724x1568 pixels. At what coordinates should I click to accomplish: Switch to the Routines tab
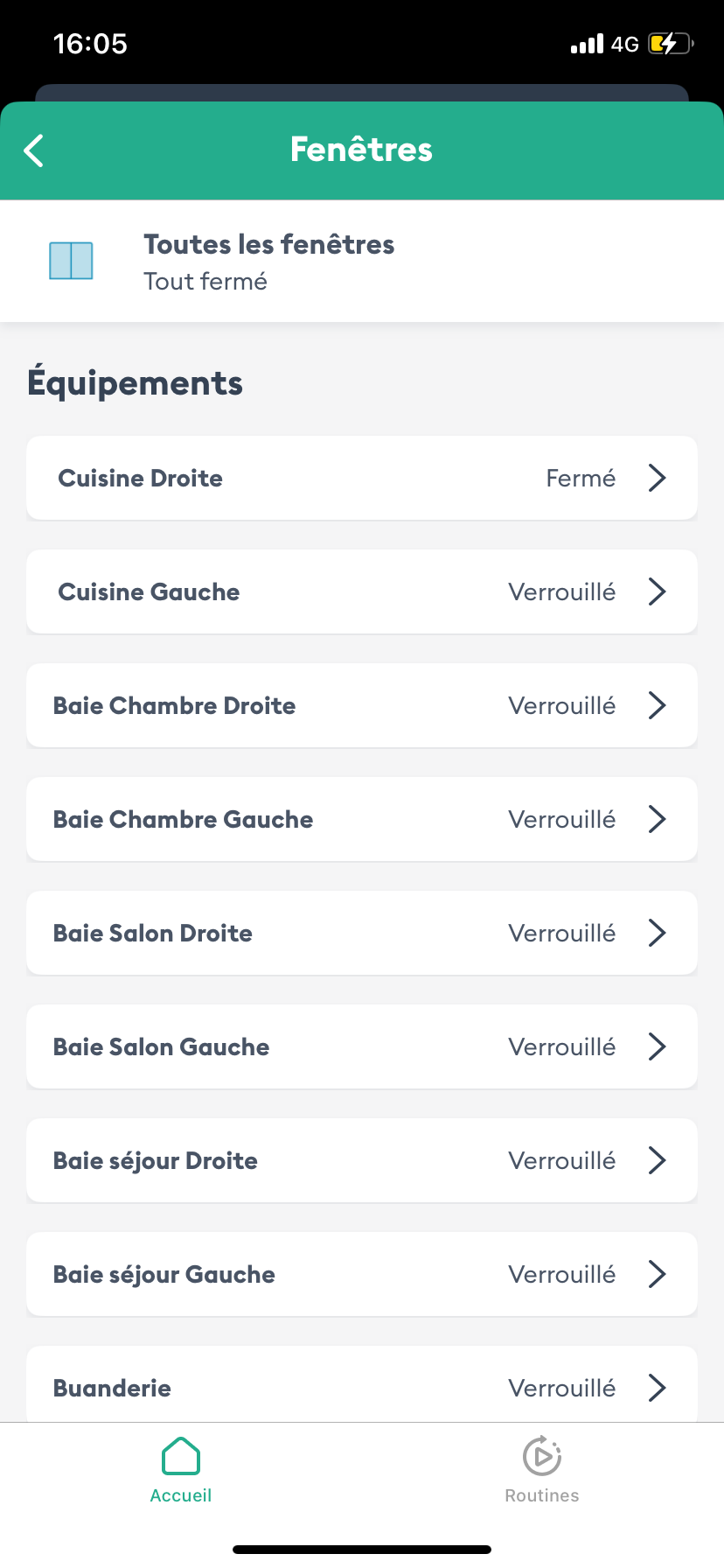coord(542,1470)
